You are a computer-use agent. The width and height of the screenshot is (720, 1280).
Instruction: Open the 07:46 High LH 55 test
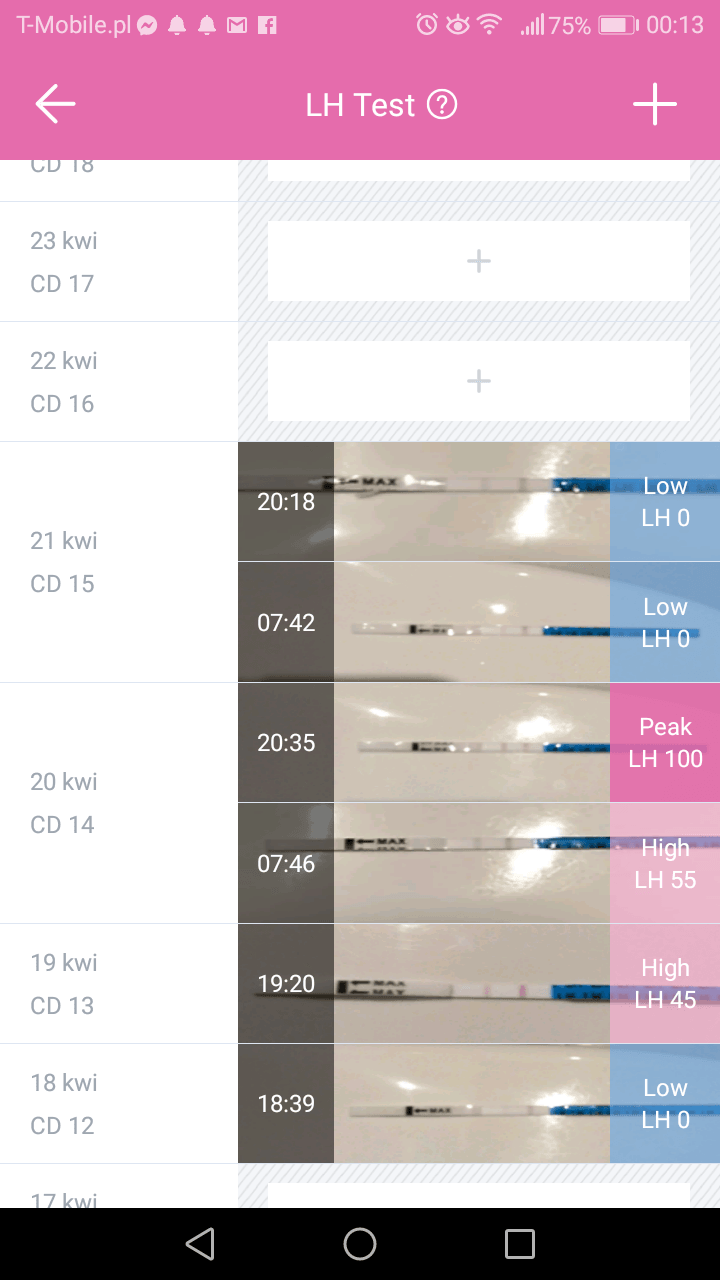(479, 863)
